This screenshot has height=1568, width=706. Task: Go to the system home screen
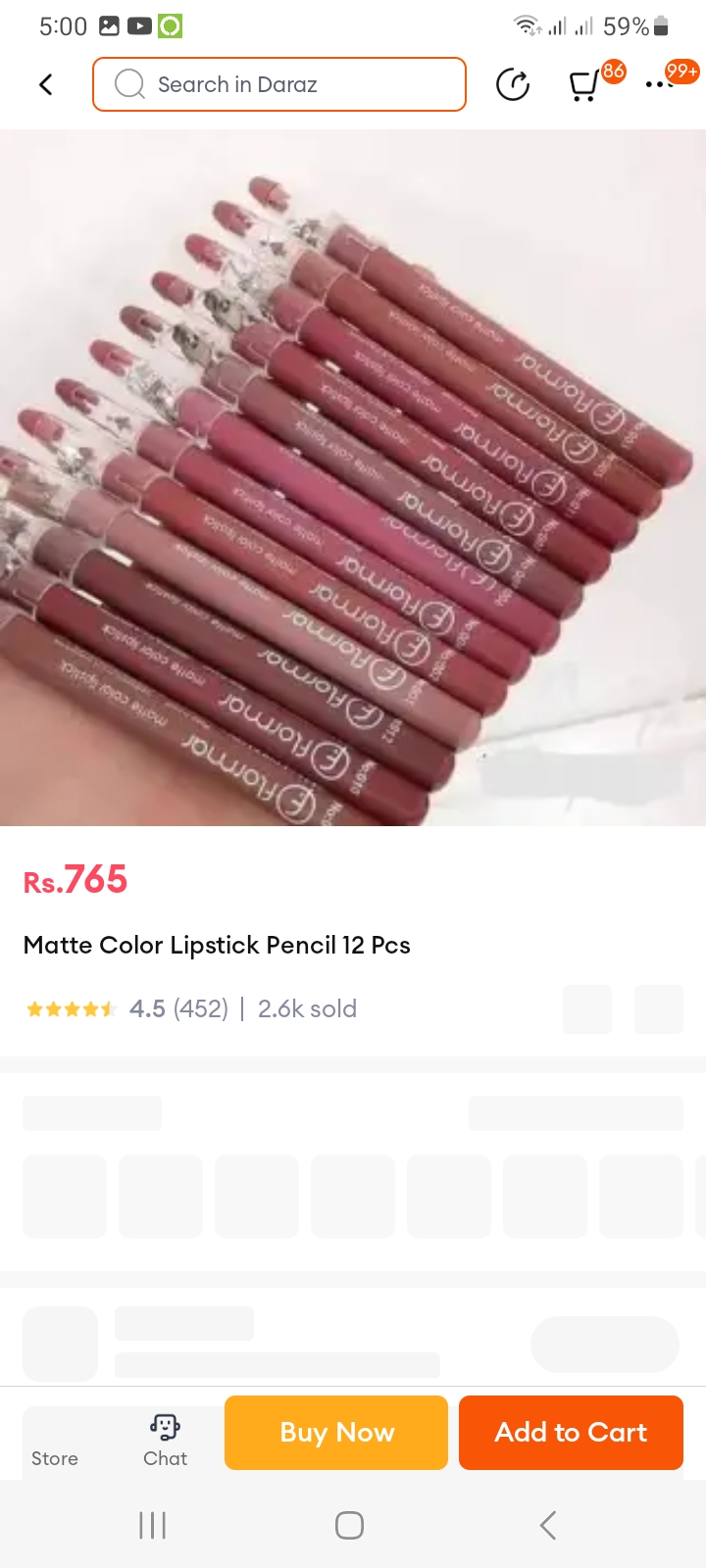(350, 1525)
